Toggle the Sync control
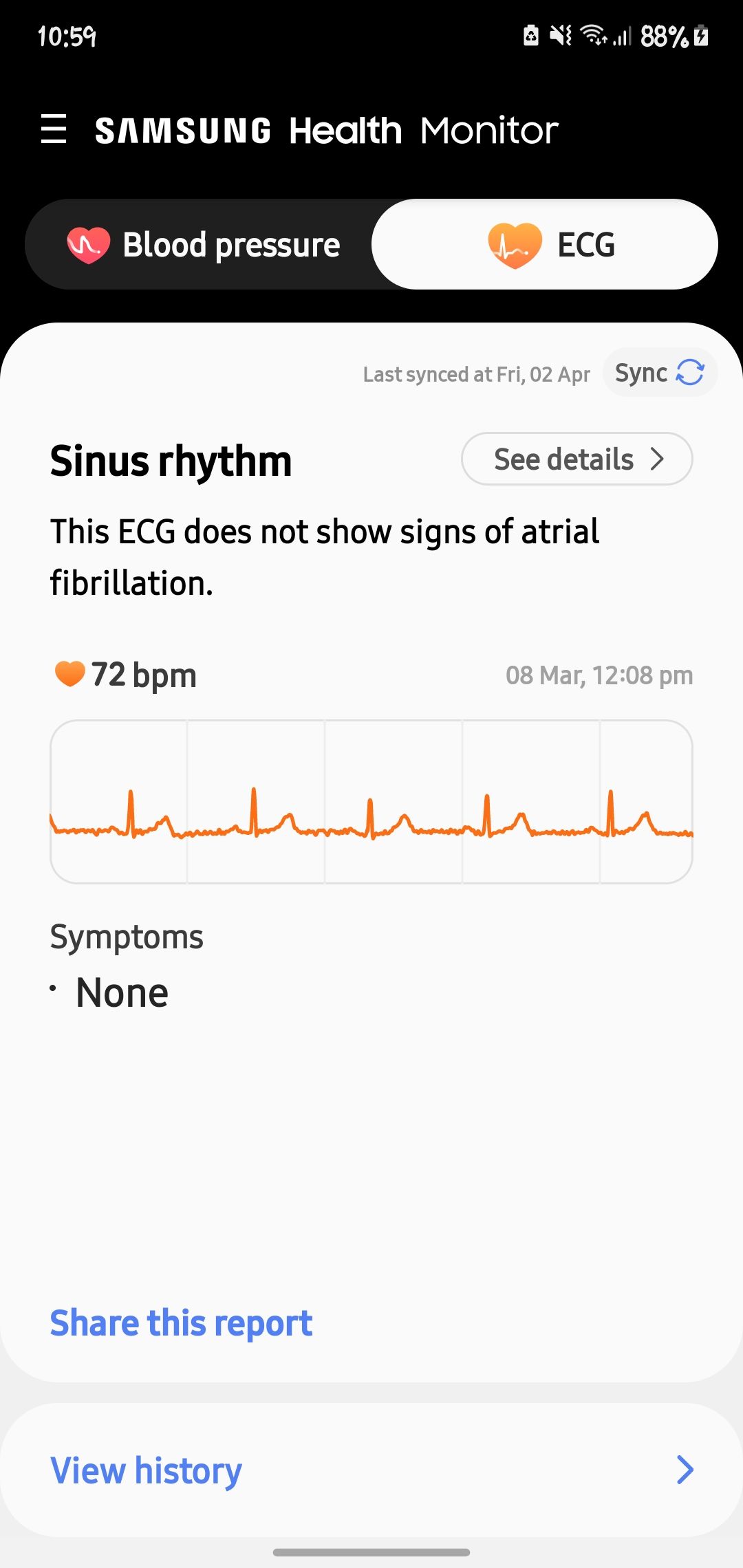The width and height of the screenshot is (743, 1568). pyautogui.click(x=658, y=372)
